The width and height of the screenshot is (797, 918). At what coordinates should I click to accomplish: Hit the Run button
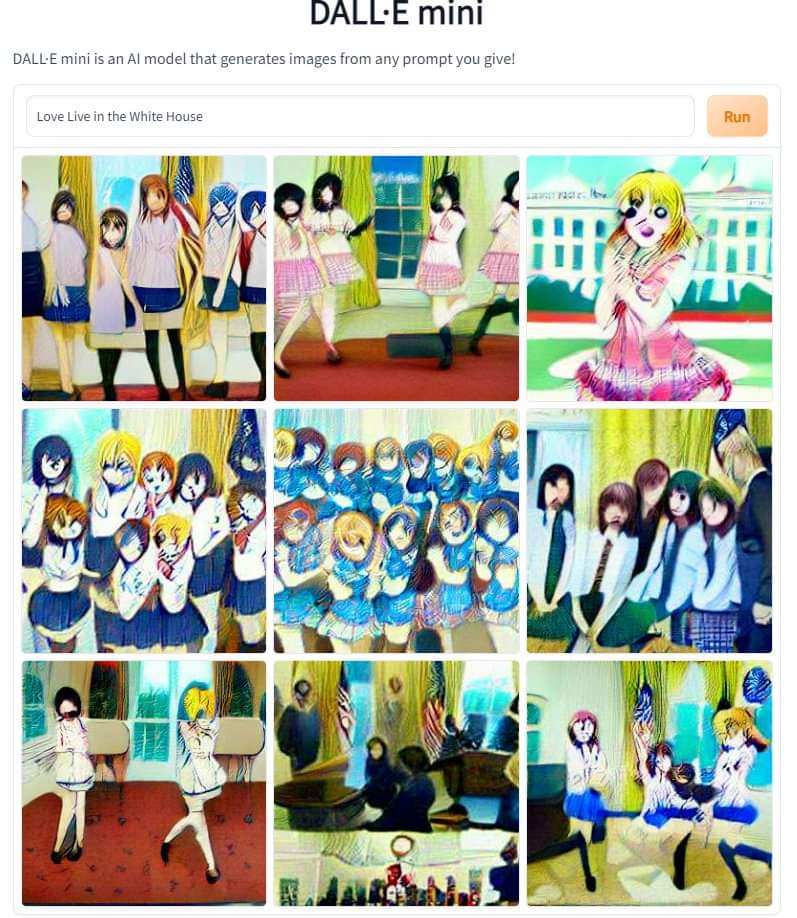pyautogui.click(x=736, y=116)
